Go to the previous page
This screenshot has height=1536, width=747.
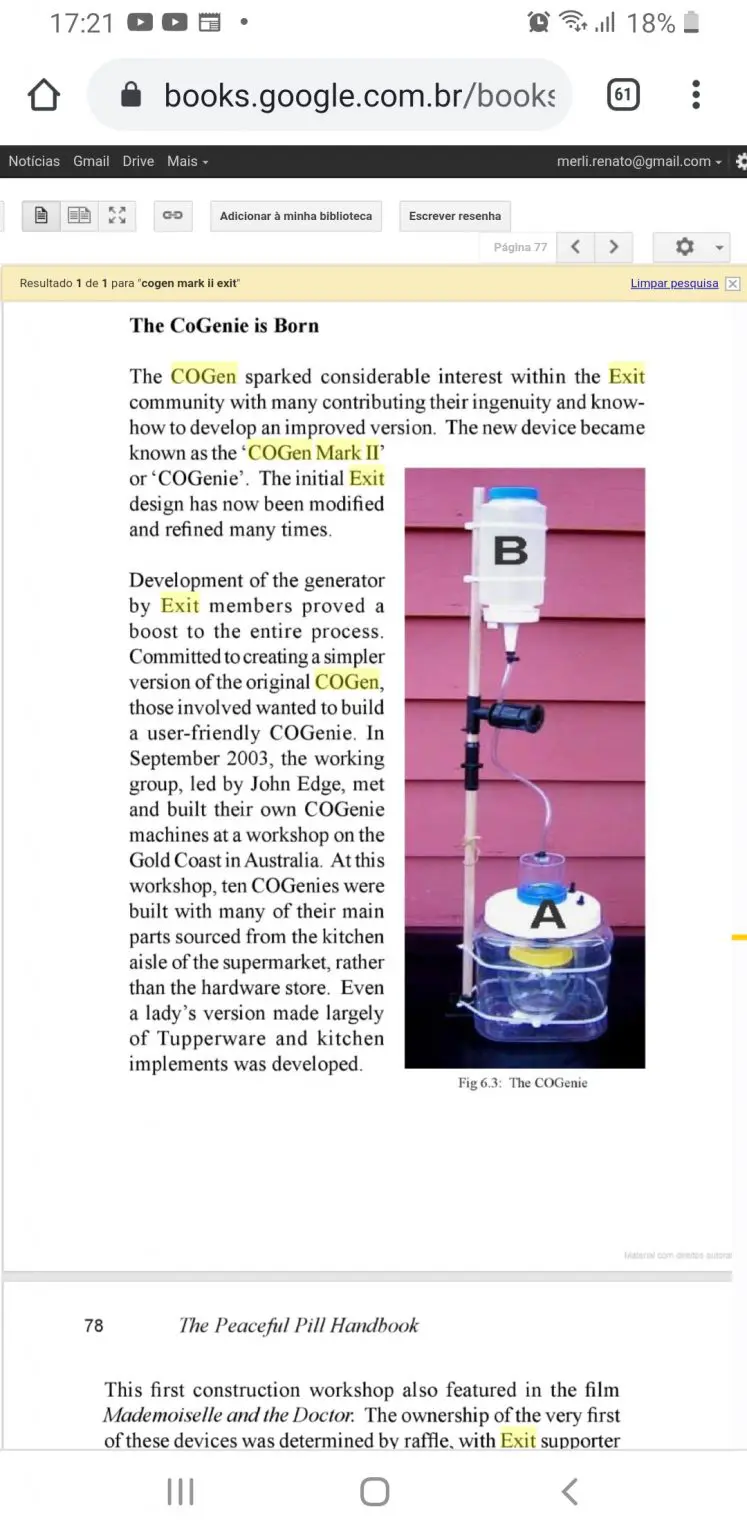click(575, 247)
